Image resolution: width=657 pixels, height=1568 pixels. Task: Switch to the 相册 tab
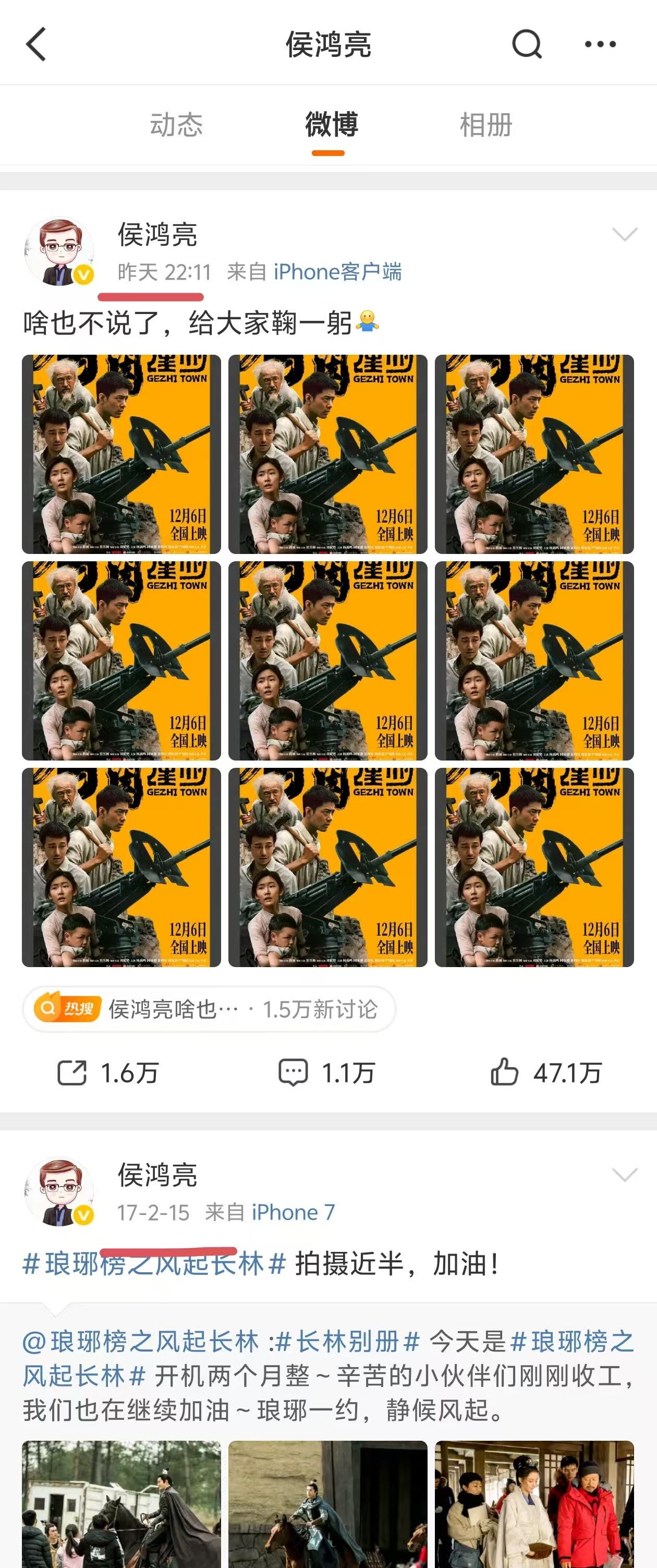pos(485,125)
